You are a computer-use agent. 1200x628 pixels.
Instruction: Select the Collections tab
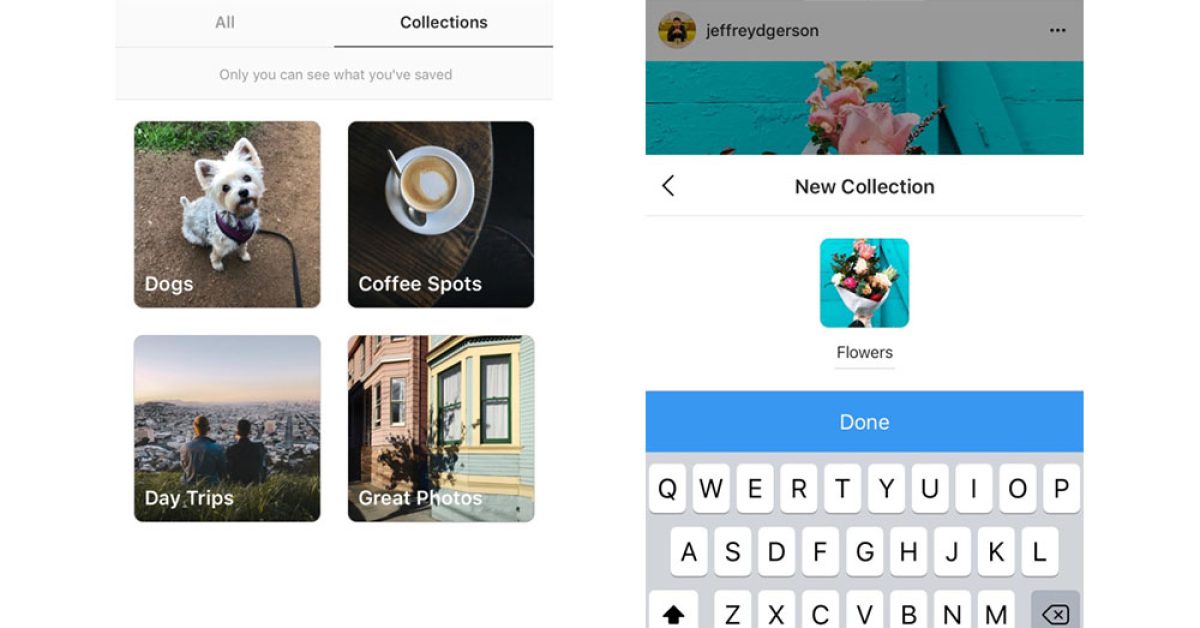[x=443, y=22]
